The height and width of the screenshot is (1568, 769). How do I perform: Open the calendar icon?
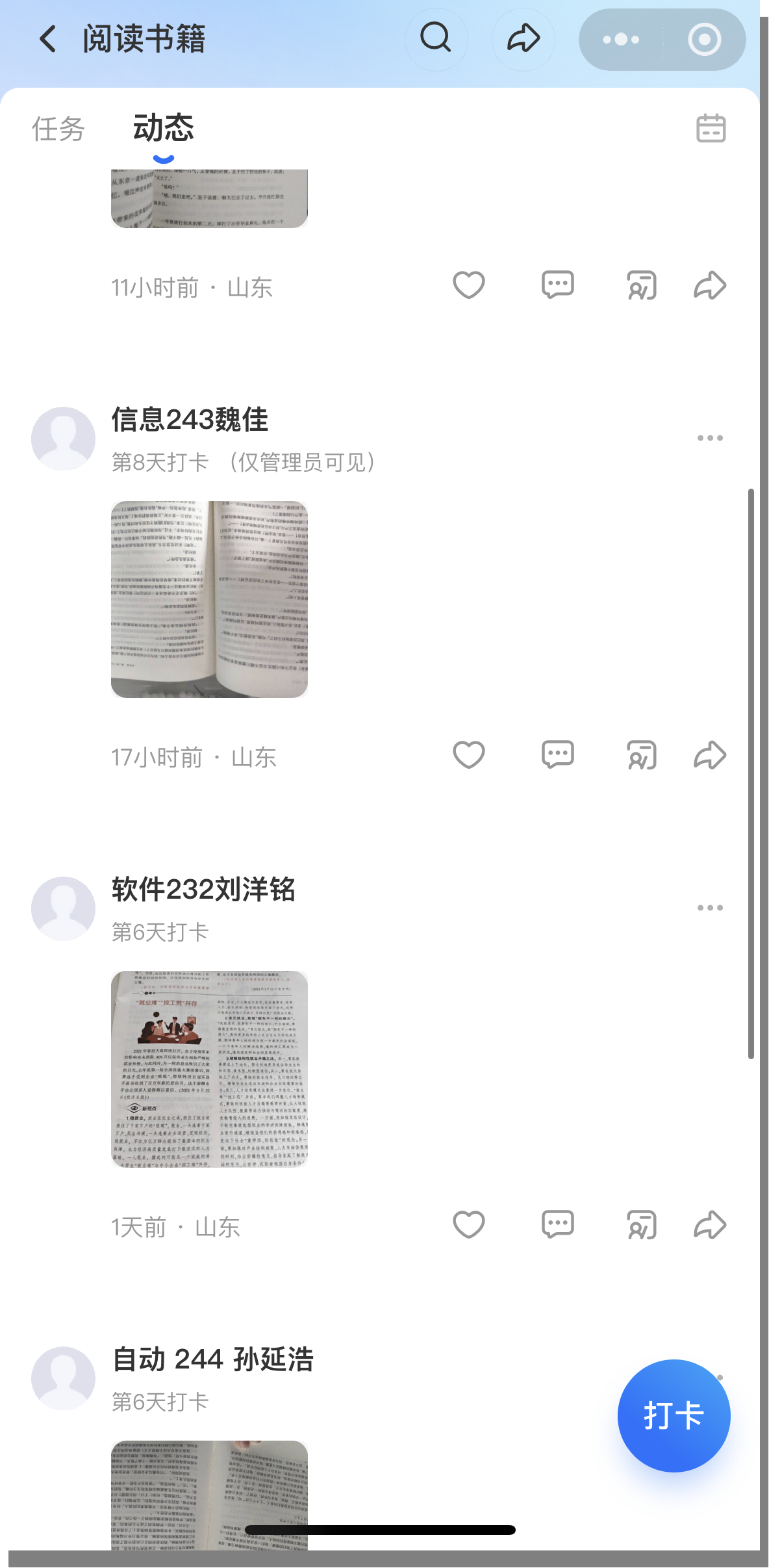(711, 128)
